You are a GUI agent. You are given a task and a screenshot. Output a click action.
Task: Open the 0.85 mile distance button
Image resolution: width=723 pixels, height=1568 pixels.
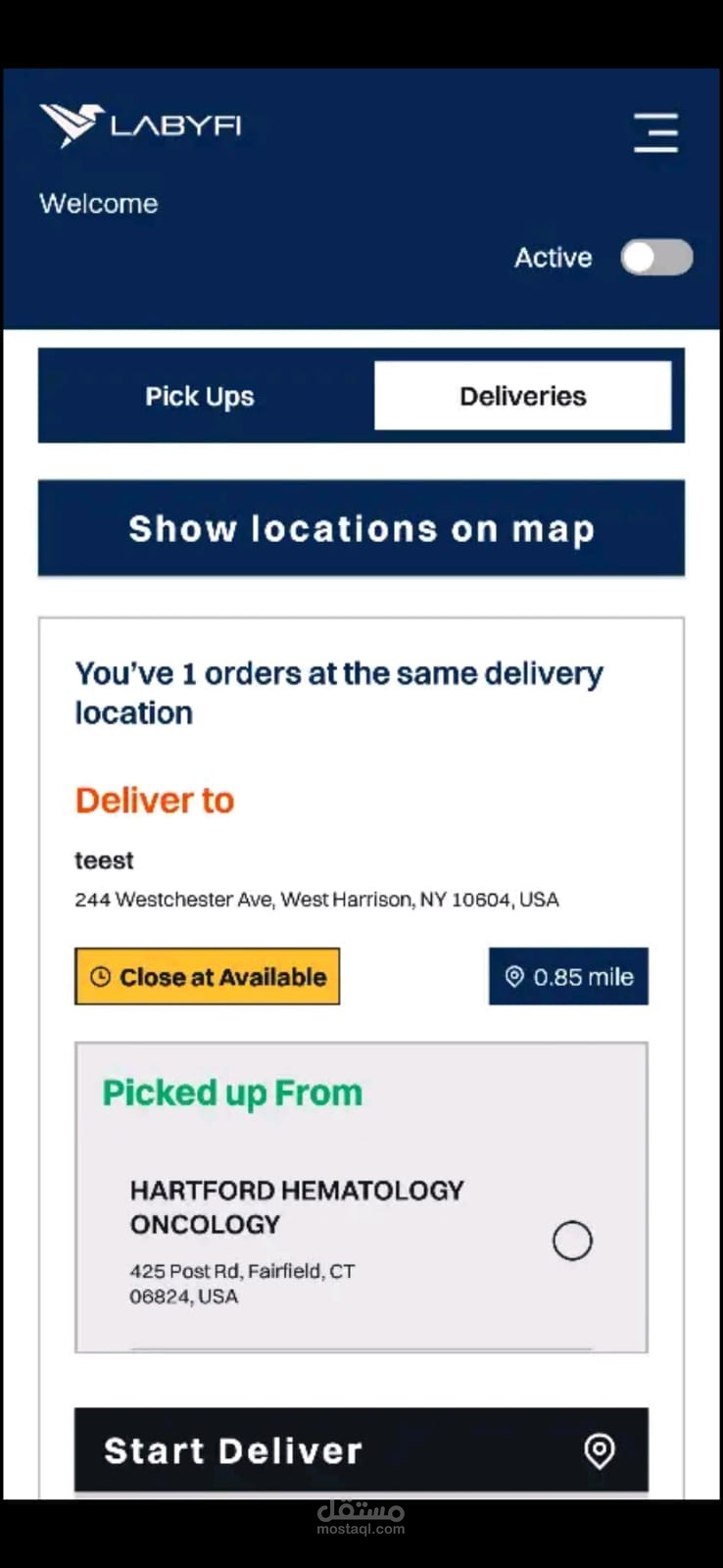(x=568, y=976)
